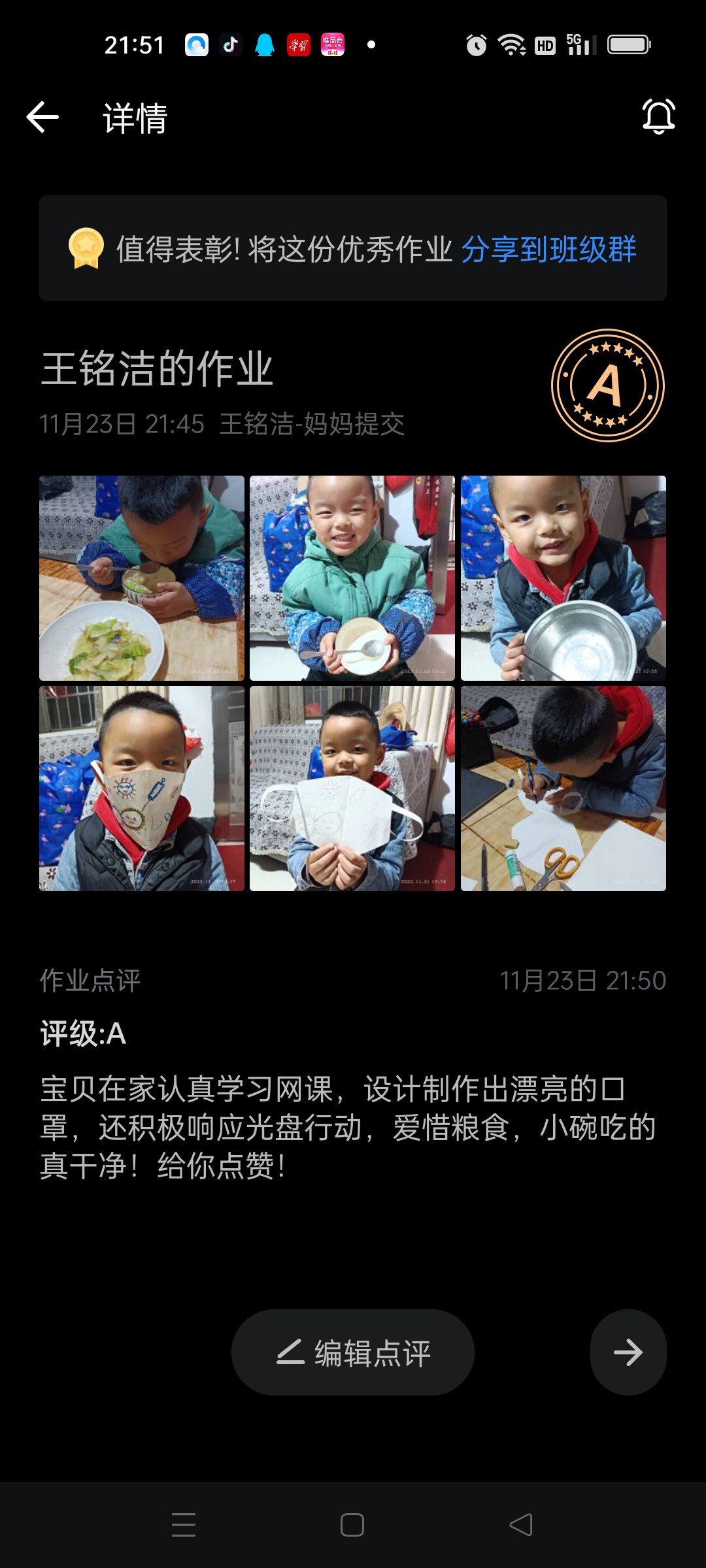Open recent apps from the navigation bar

point(184,1525)
